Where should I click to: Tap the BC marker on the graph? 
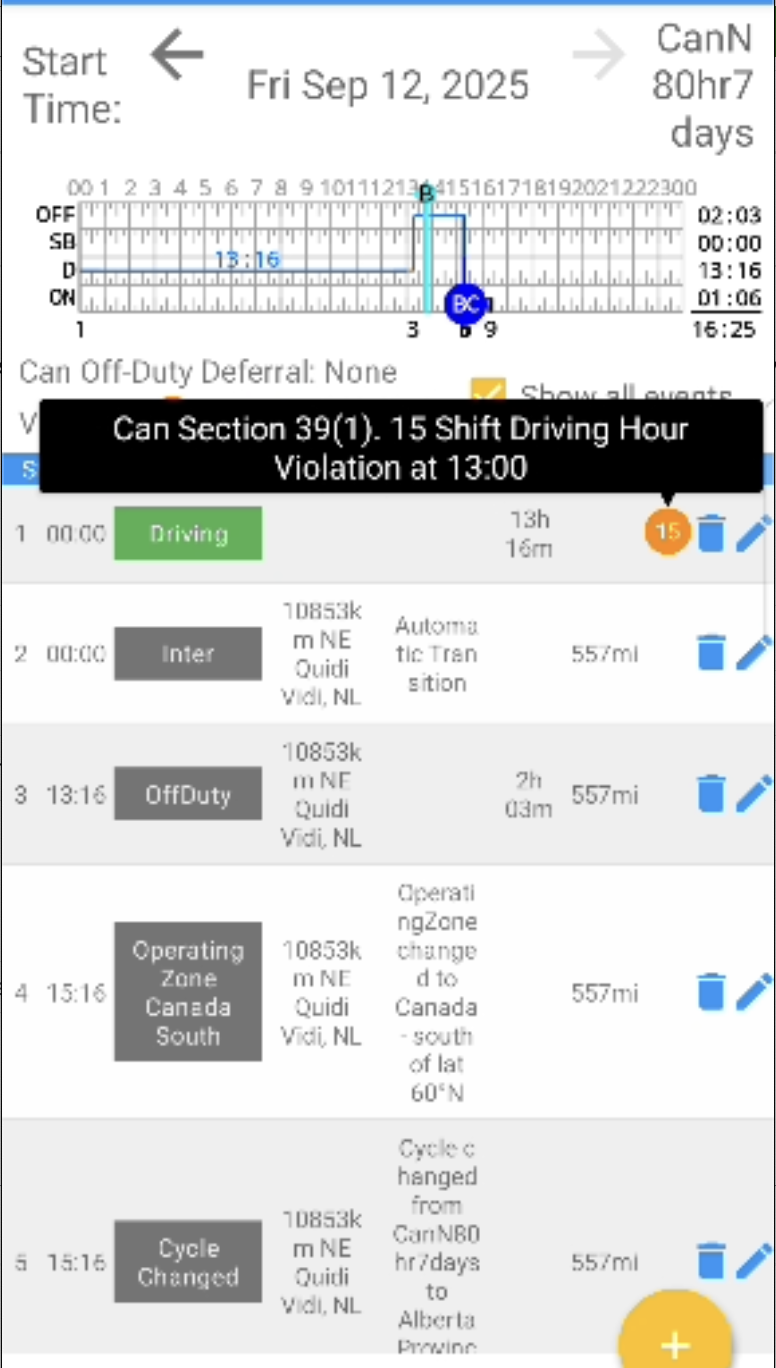click(x=465, y=304)
